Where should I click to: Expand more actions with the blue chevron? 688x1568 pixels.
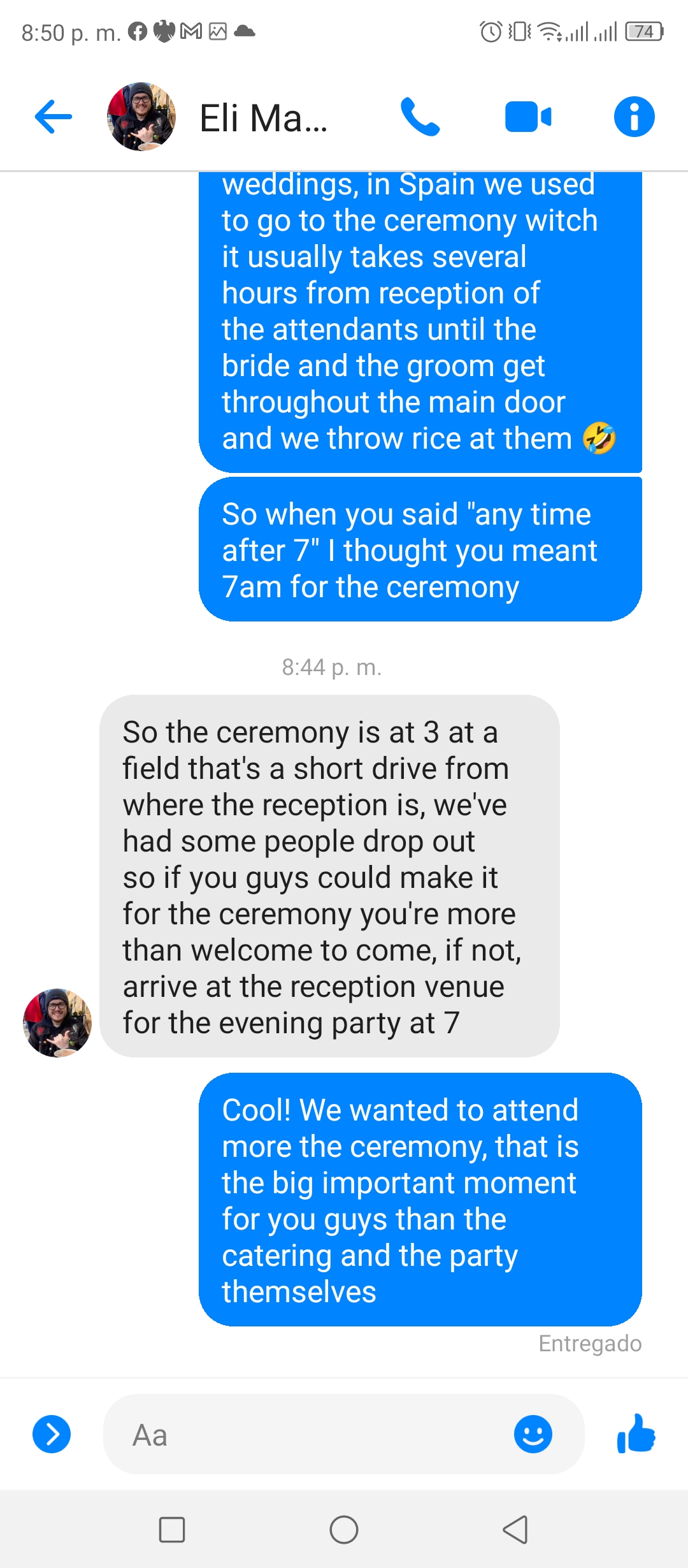[52, 1434]
